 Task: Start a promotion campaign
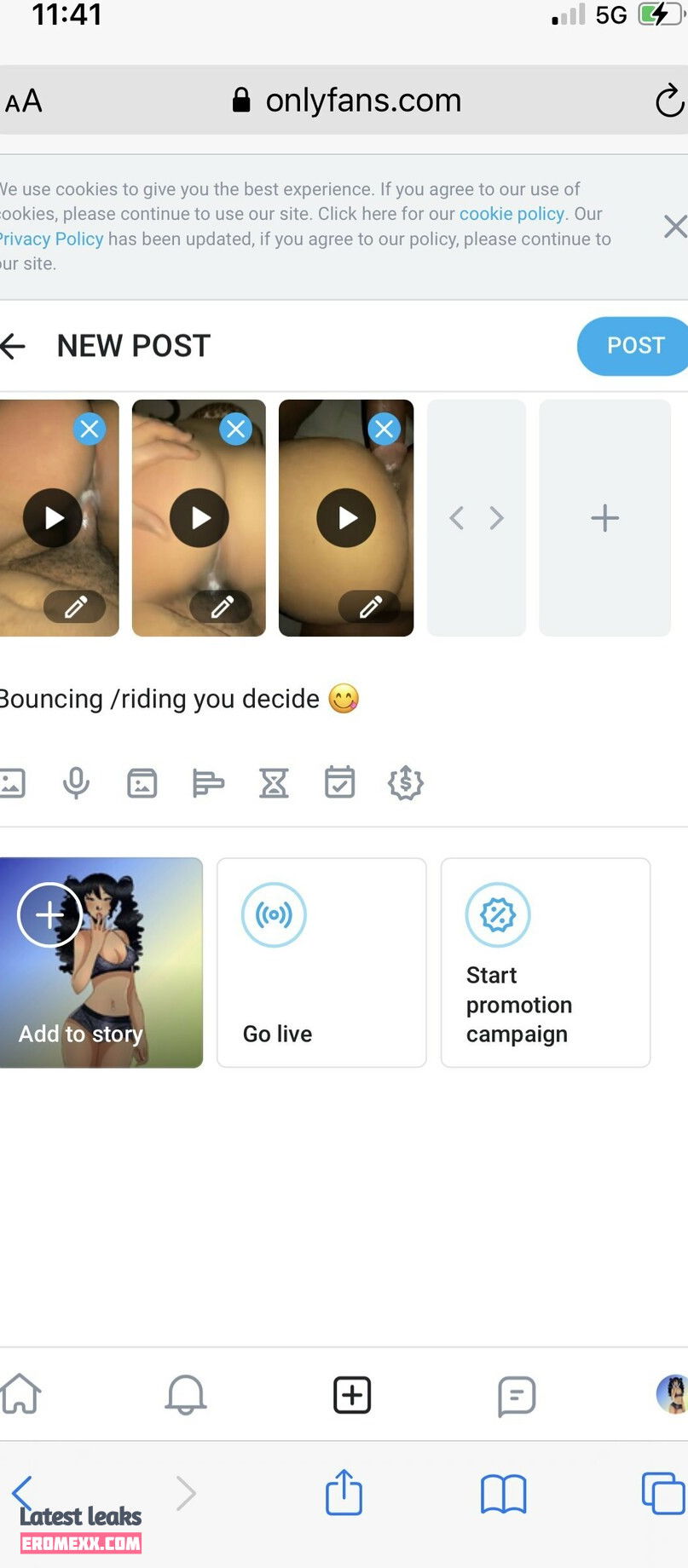pos(546,963)
